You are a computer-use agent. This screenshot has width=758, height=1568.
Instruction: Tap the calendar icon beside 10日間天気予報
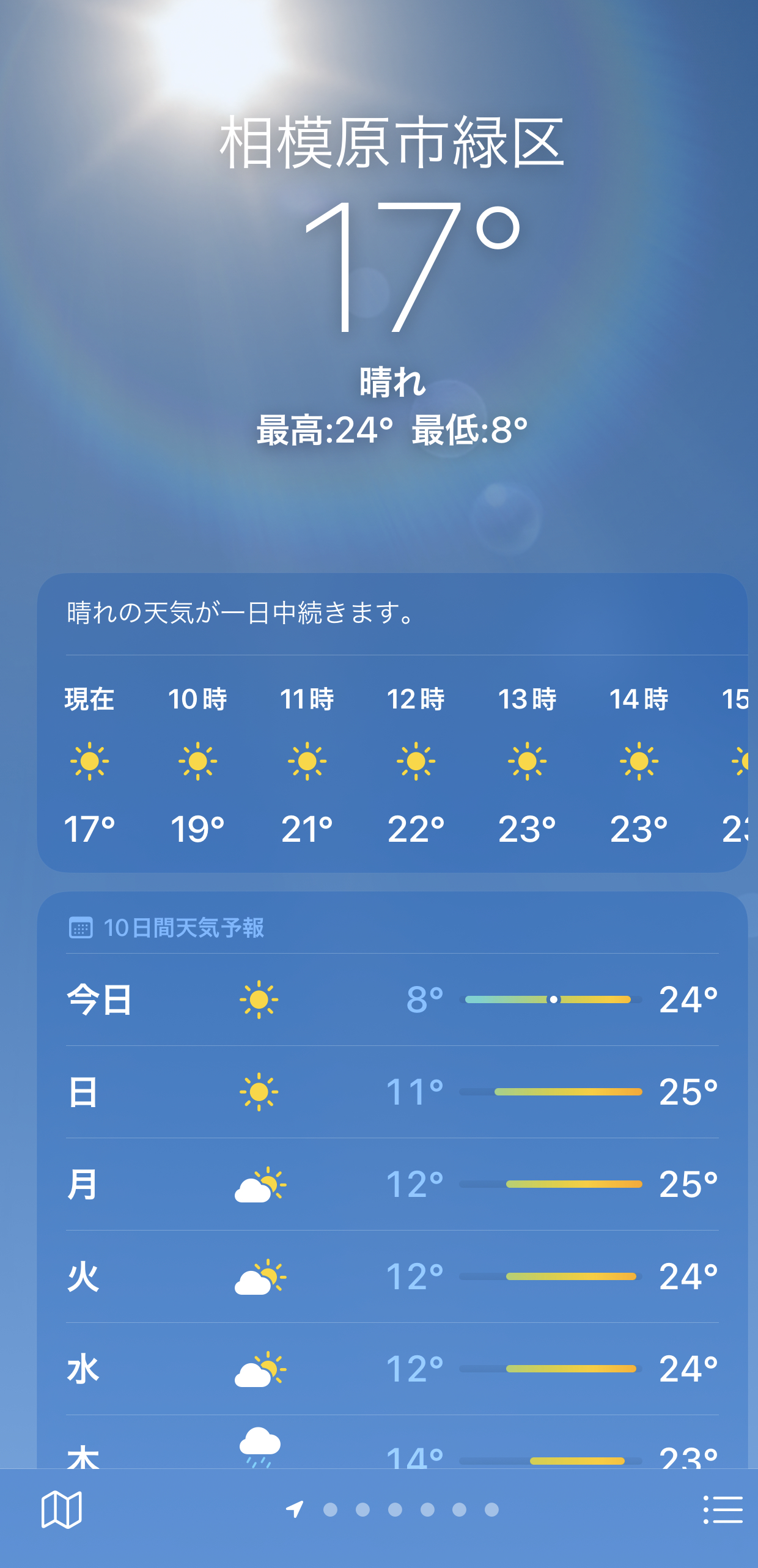[81, 927]
